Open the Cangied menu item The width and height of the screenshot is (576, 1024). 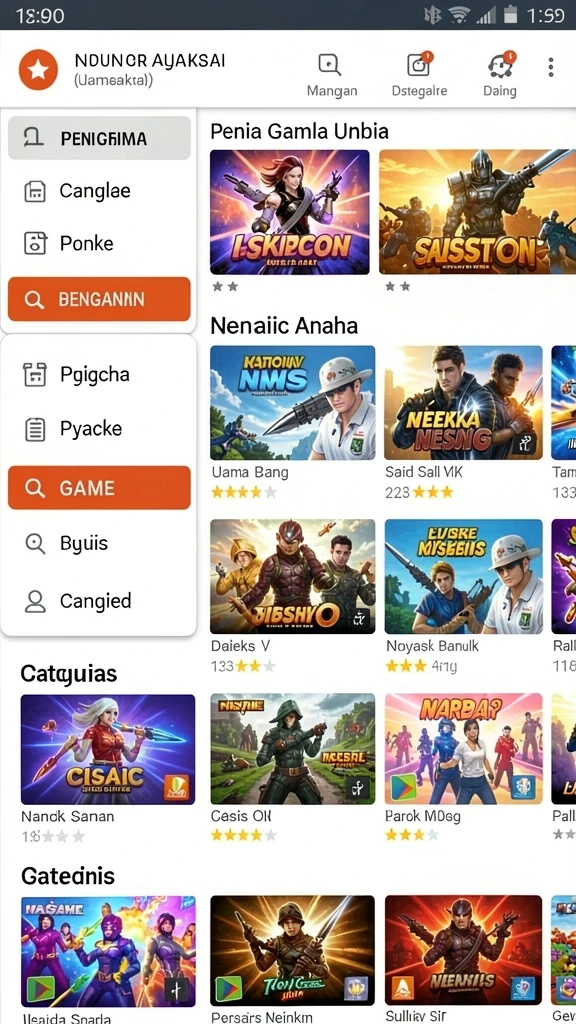point(99,600)
